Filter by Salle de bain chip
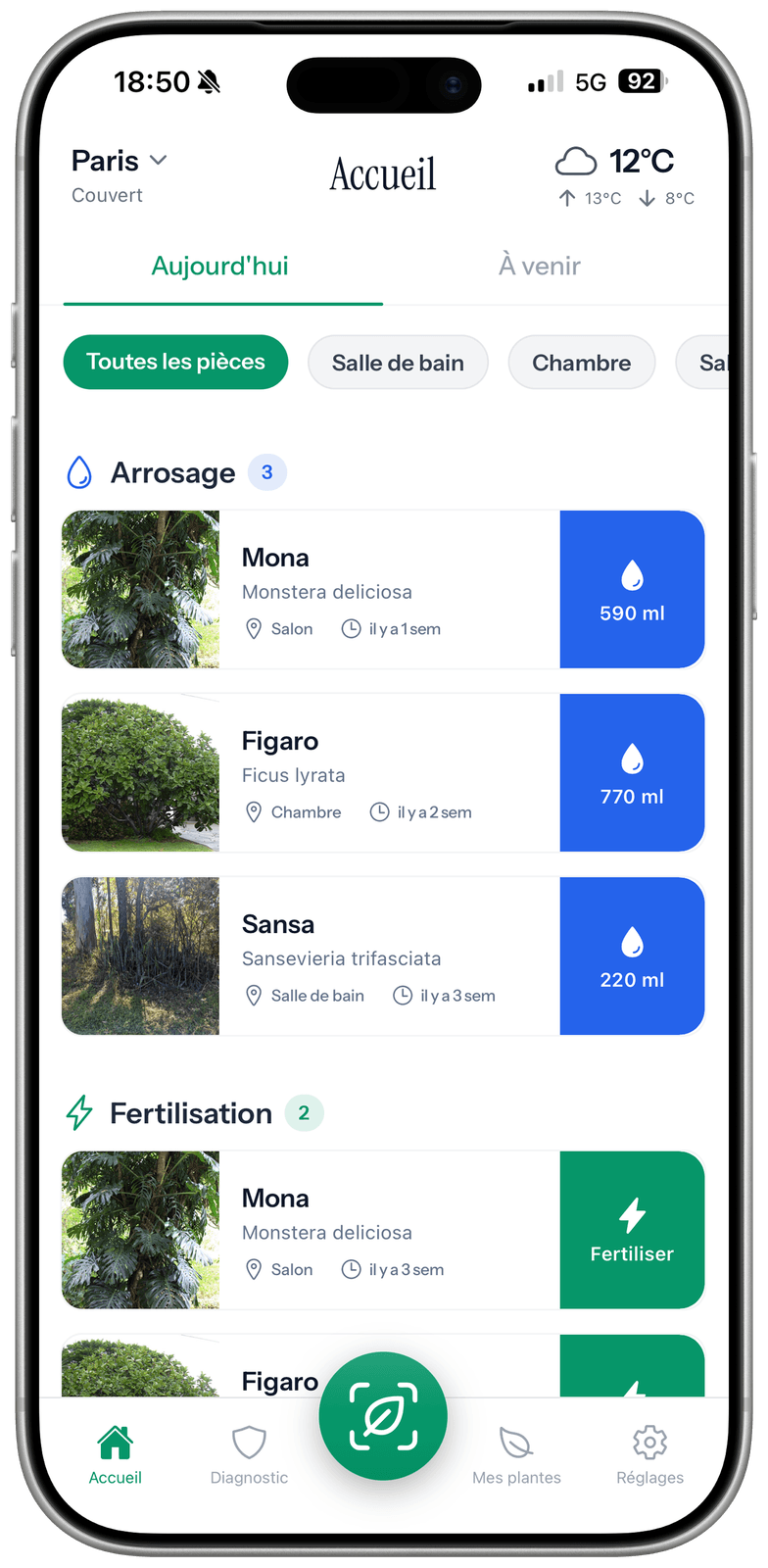The image size is (768, 1568). pos(398,363)
